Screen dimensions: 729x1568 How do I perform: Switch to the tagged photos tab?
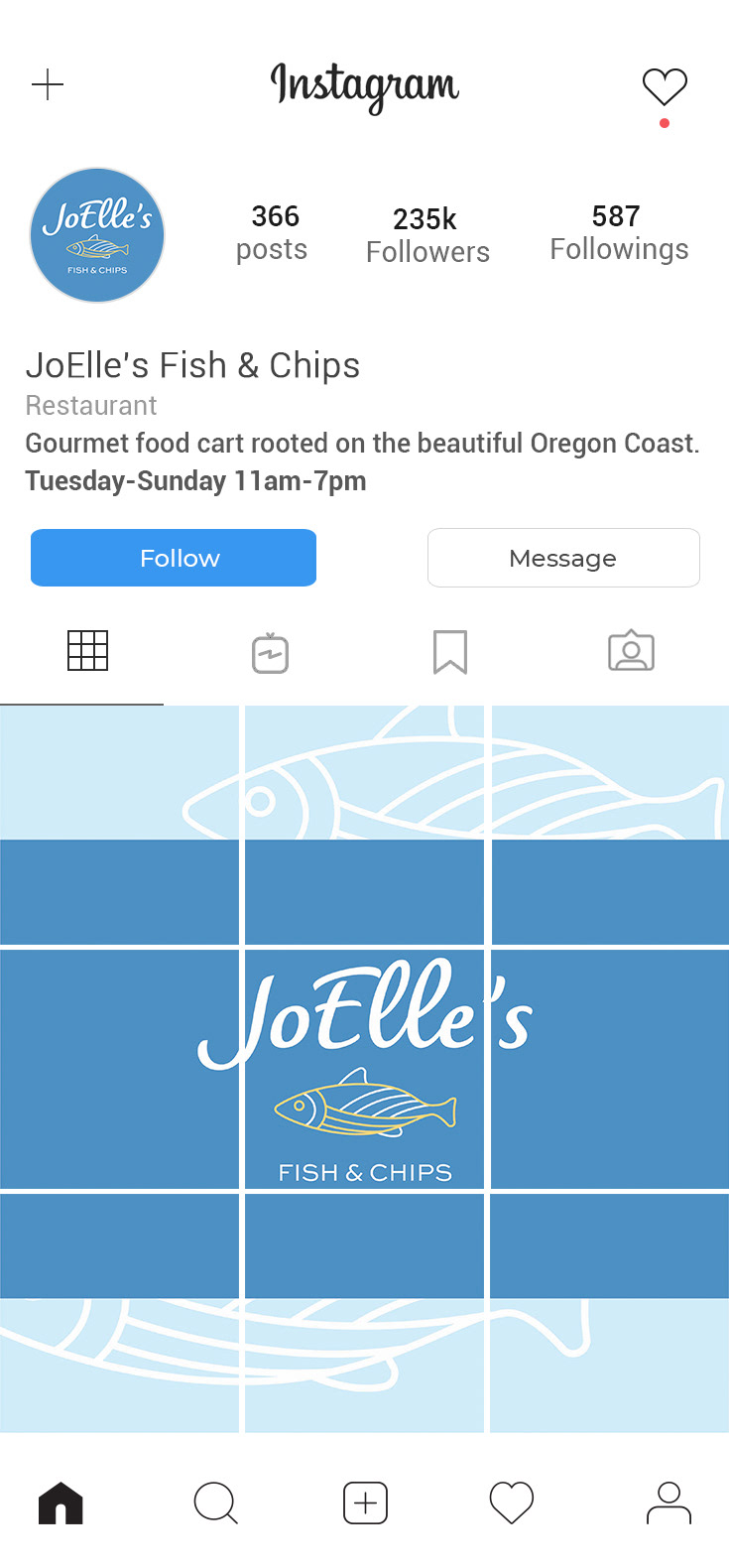point(631,651)
